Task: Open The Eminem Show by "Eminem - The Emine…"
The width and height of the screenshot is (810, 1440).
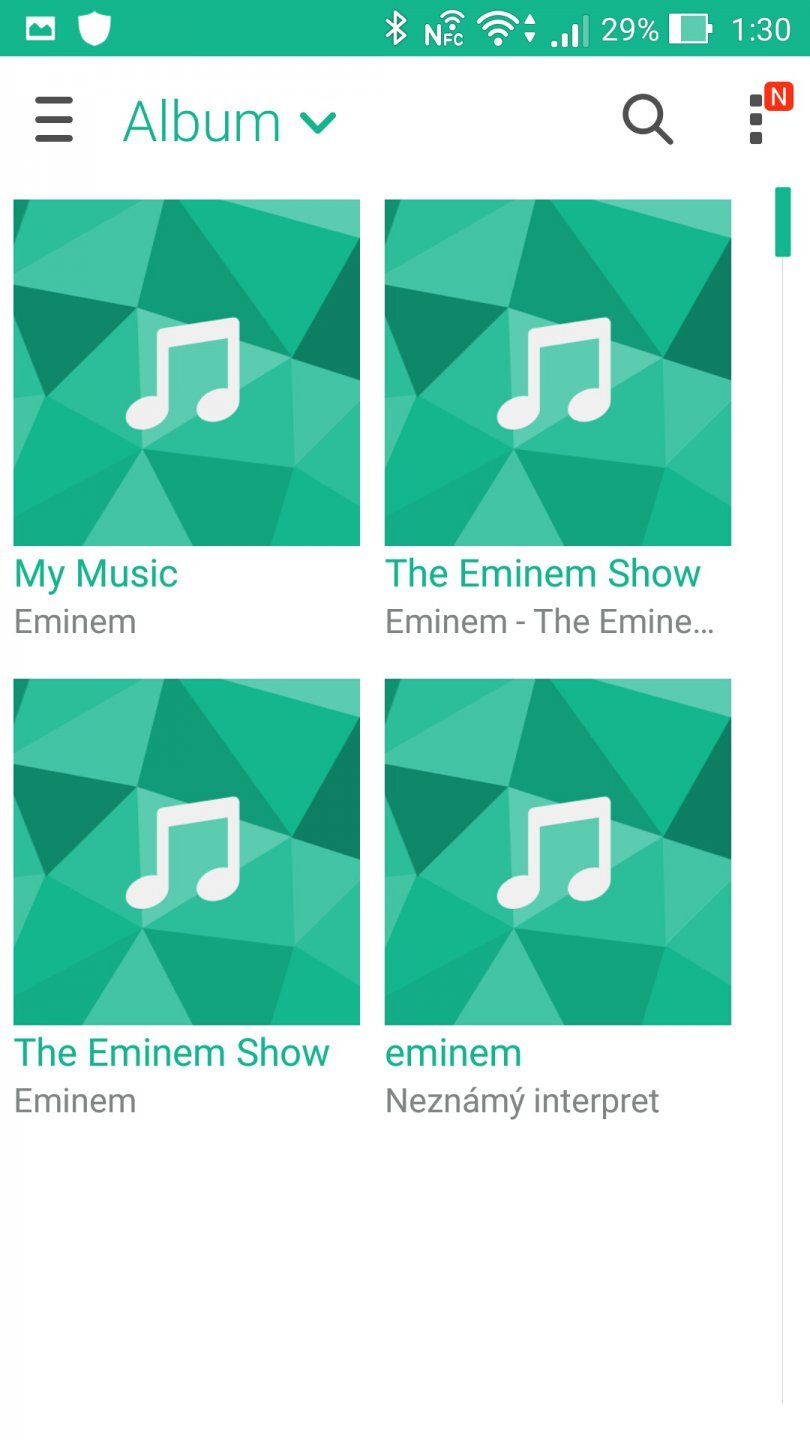Action: pyautogui.click(x=558, y=373)
